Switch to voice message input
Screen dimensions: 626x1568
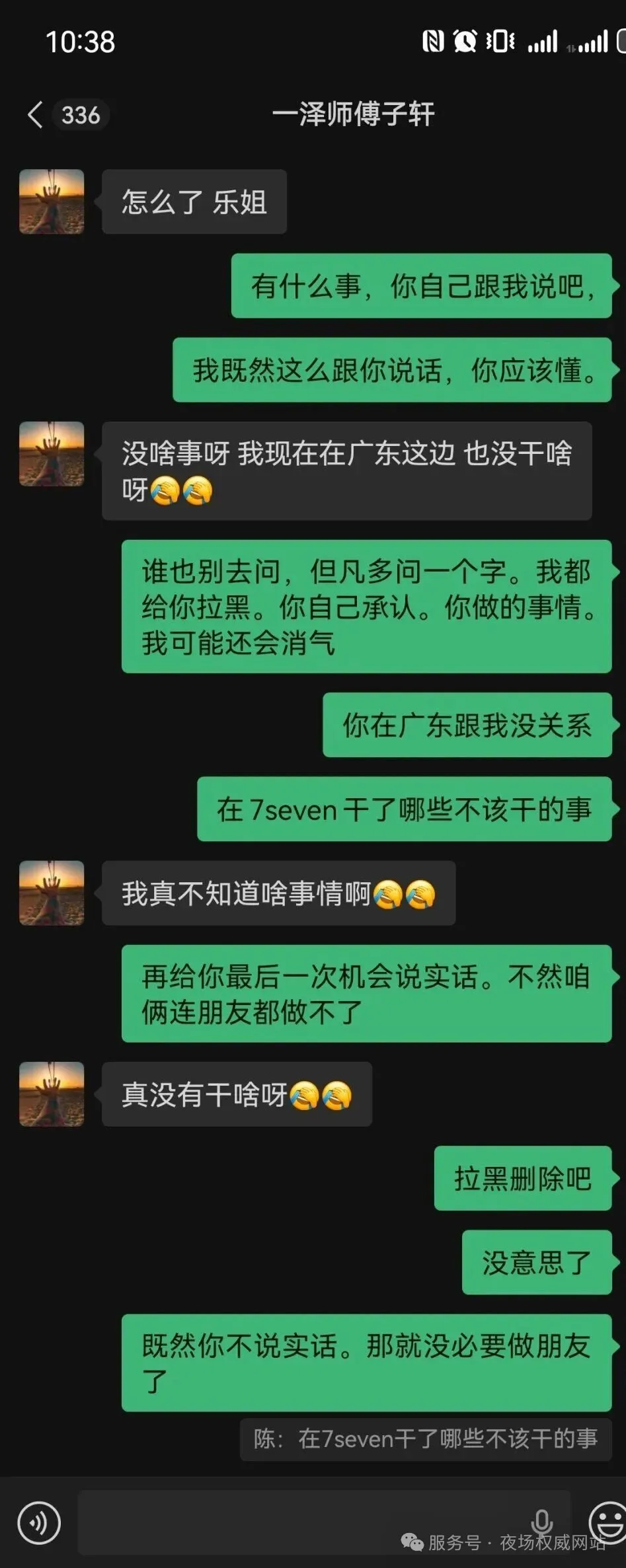point(39,1523)
